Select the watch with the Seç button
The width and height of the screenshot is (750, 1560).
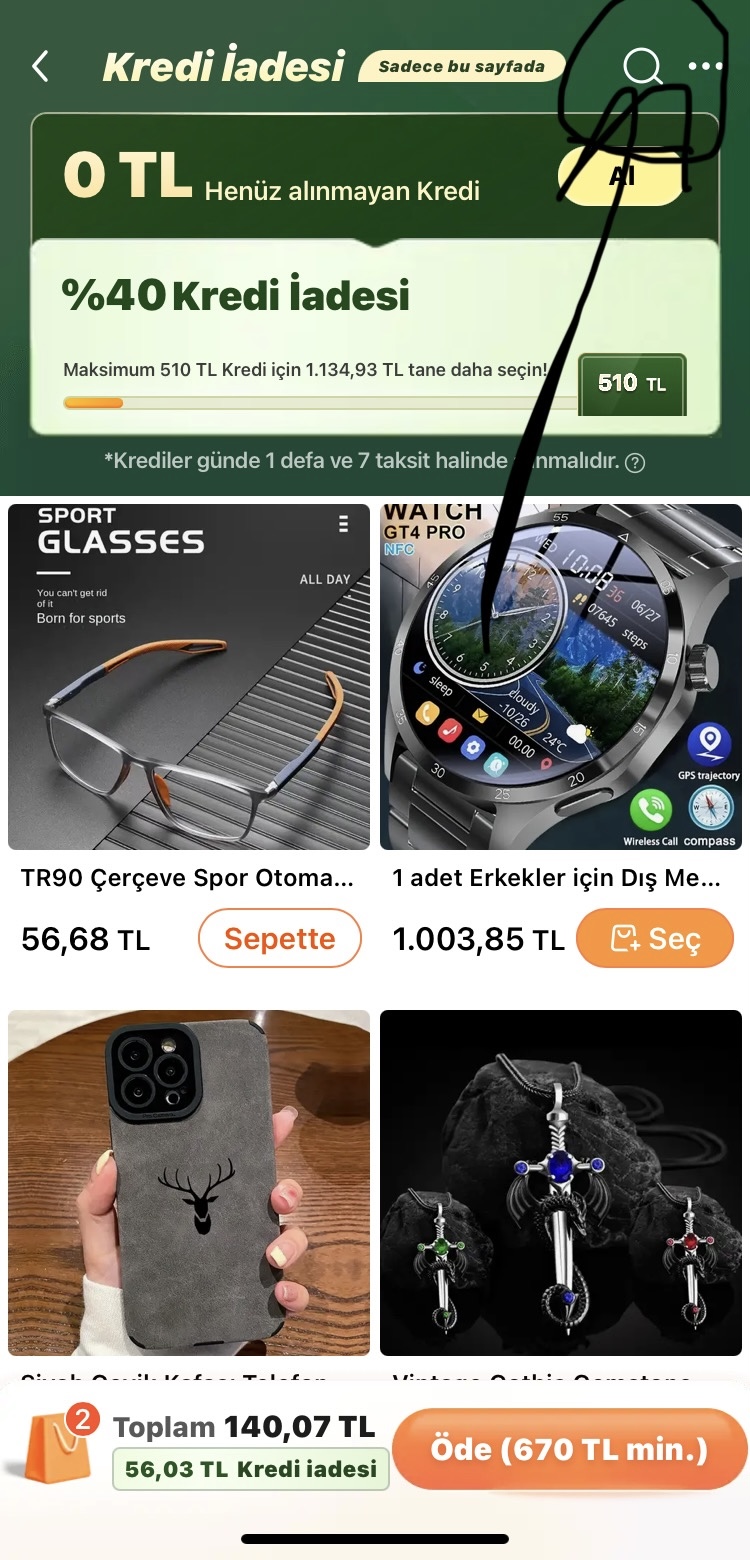click(656, 938)
